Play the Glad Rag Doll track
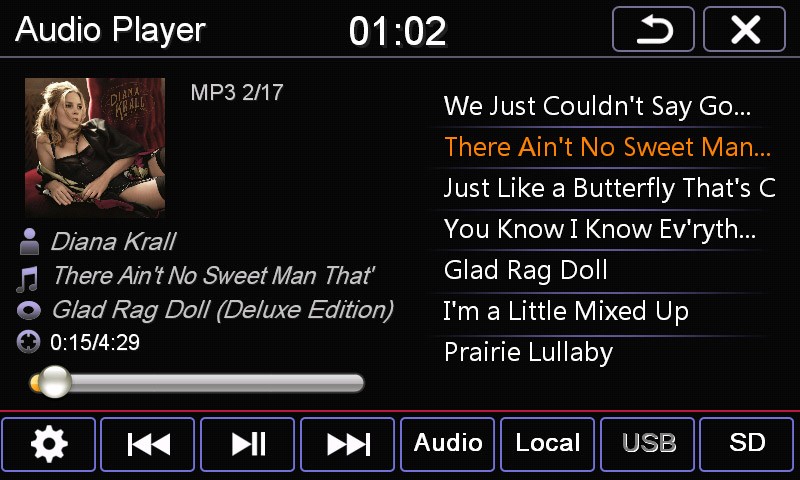This screenshot has width=800, height=480. pos(526,270)
